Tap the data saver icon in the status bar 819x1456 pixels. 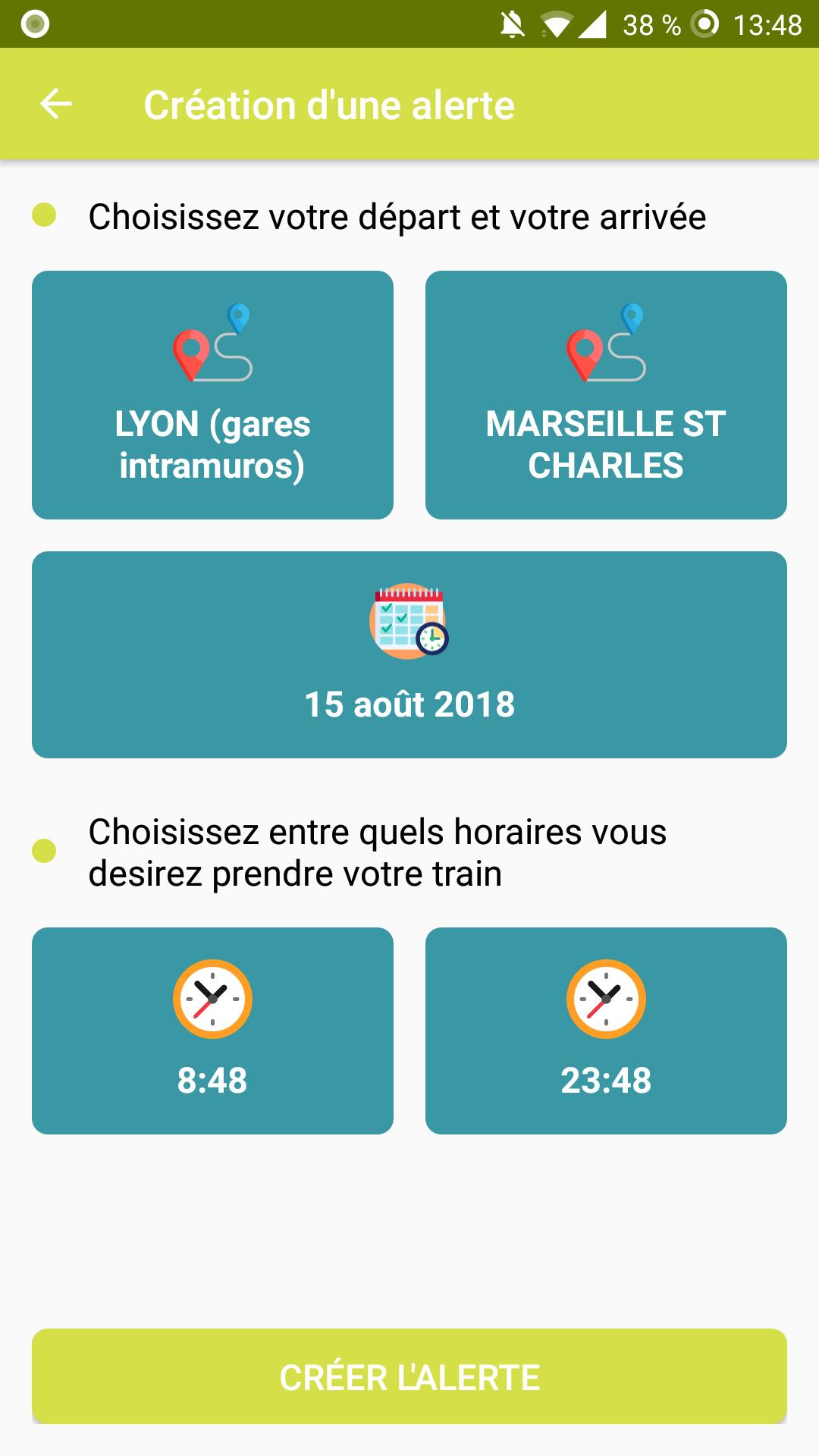(x=705, y=25)
